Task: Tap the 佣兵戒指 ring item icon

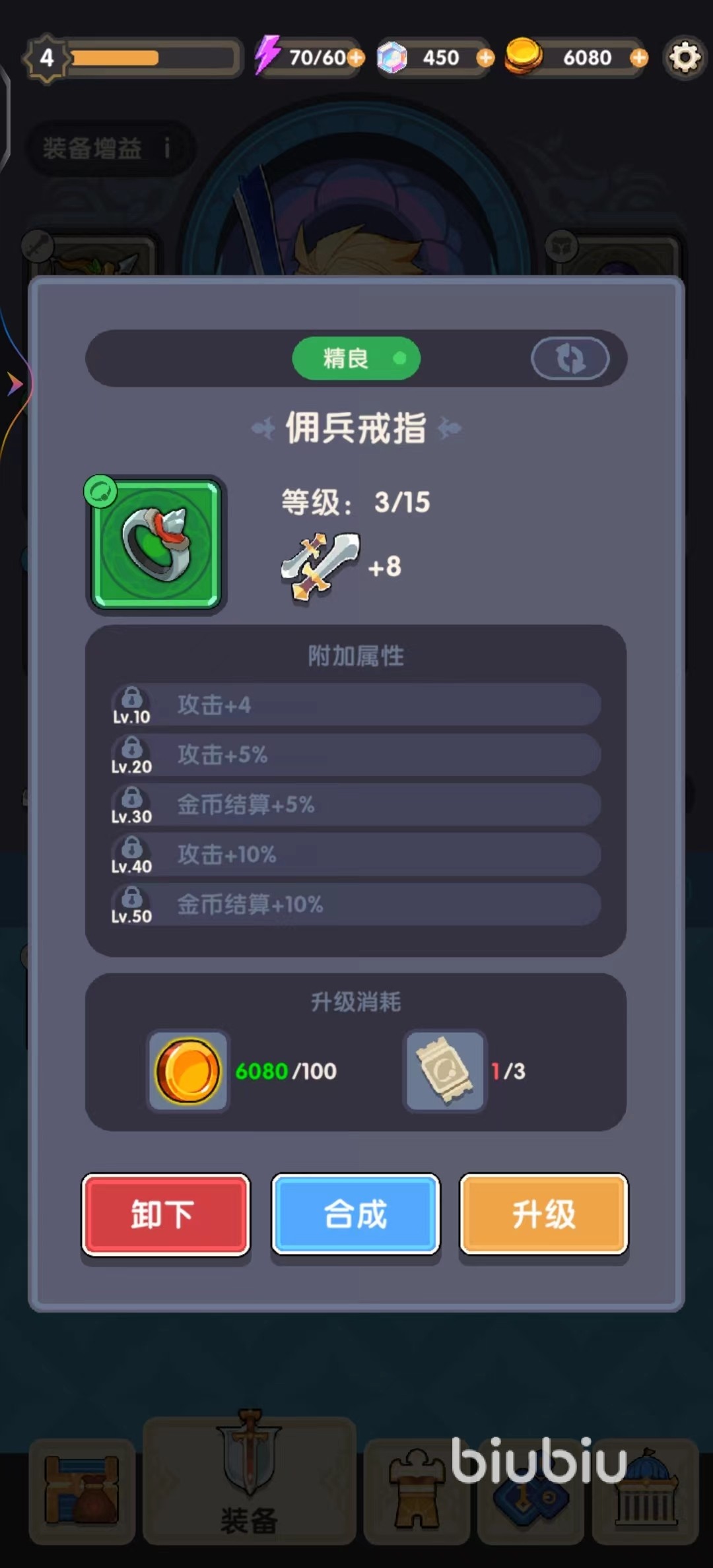Action: 156,544
